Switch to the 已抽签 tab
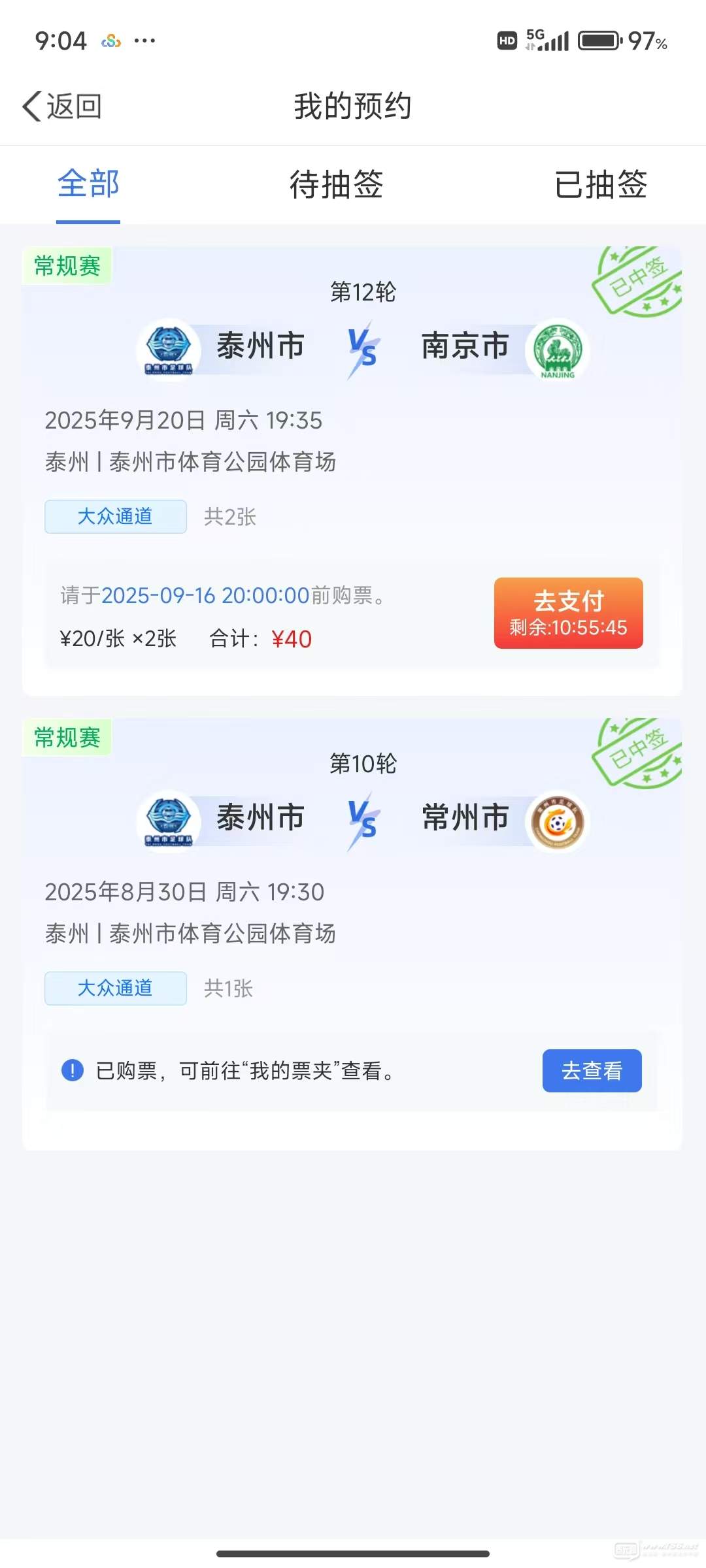Screen dimensions: 706x1568 point(601,184)
